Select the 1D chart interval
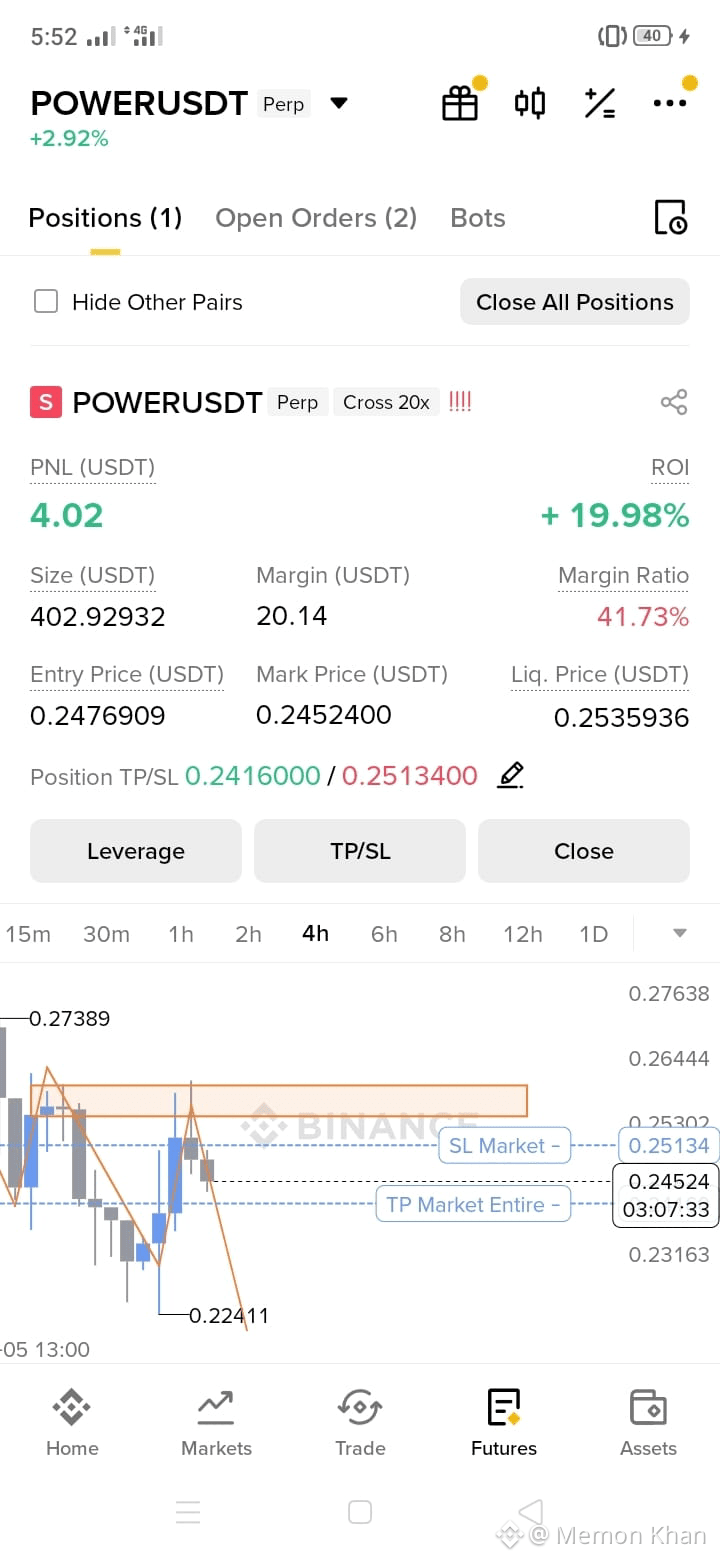This screenshot has height=1560, width=720. (x=594, y=934)
